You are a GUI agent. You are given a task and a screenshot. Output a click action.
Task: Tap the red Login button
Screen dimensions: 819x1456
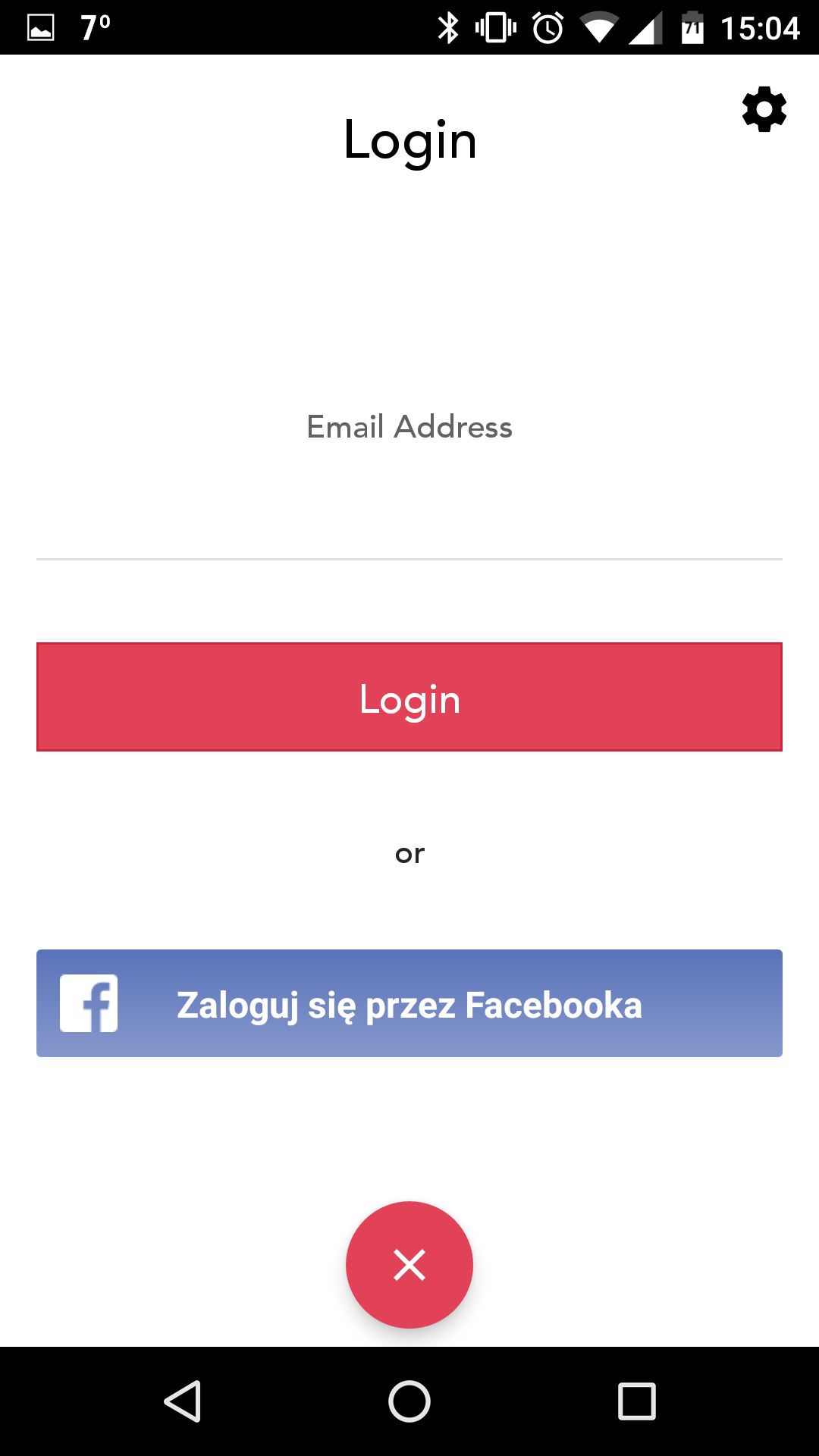point(409,697)
